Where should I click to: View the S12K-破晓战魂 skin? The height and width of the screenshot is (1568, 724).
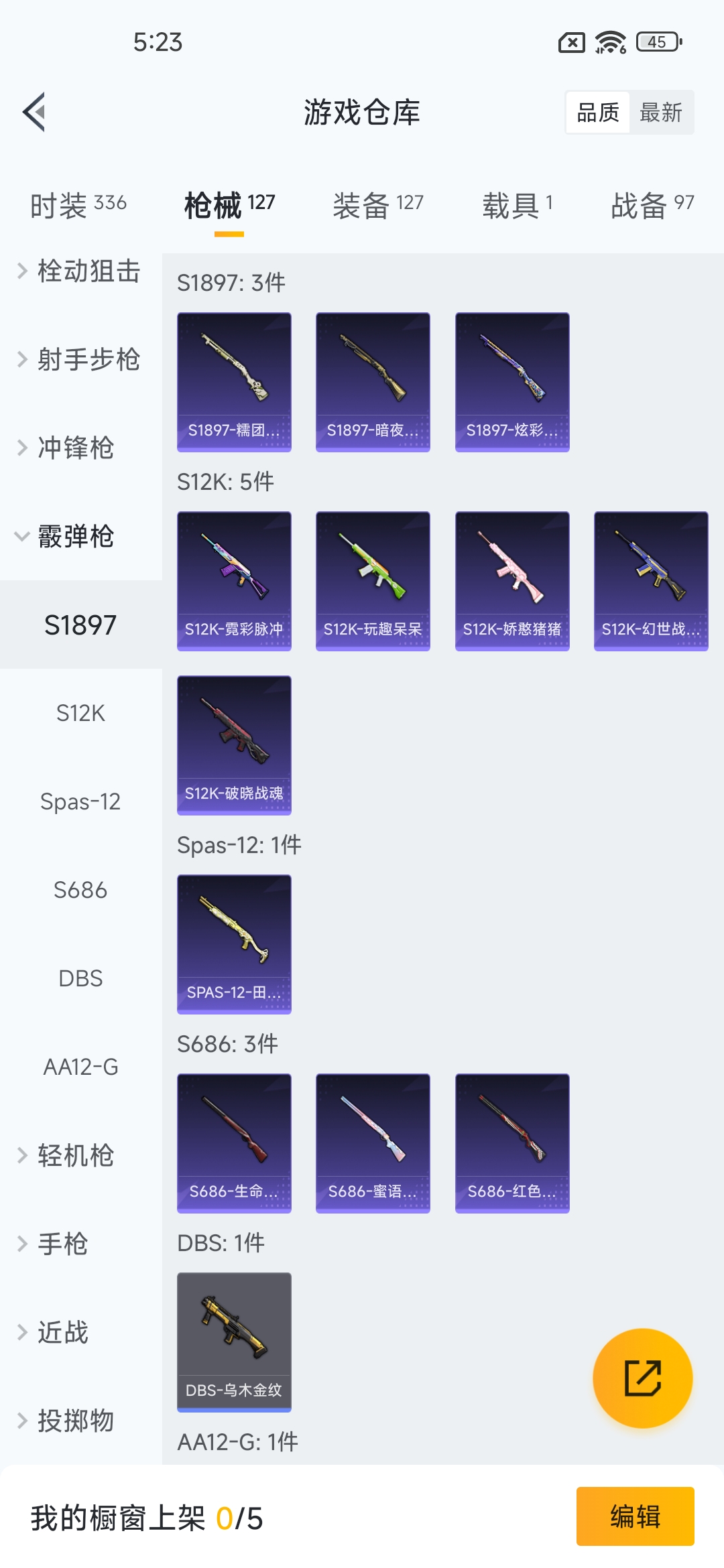coord(234,745)
